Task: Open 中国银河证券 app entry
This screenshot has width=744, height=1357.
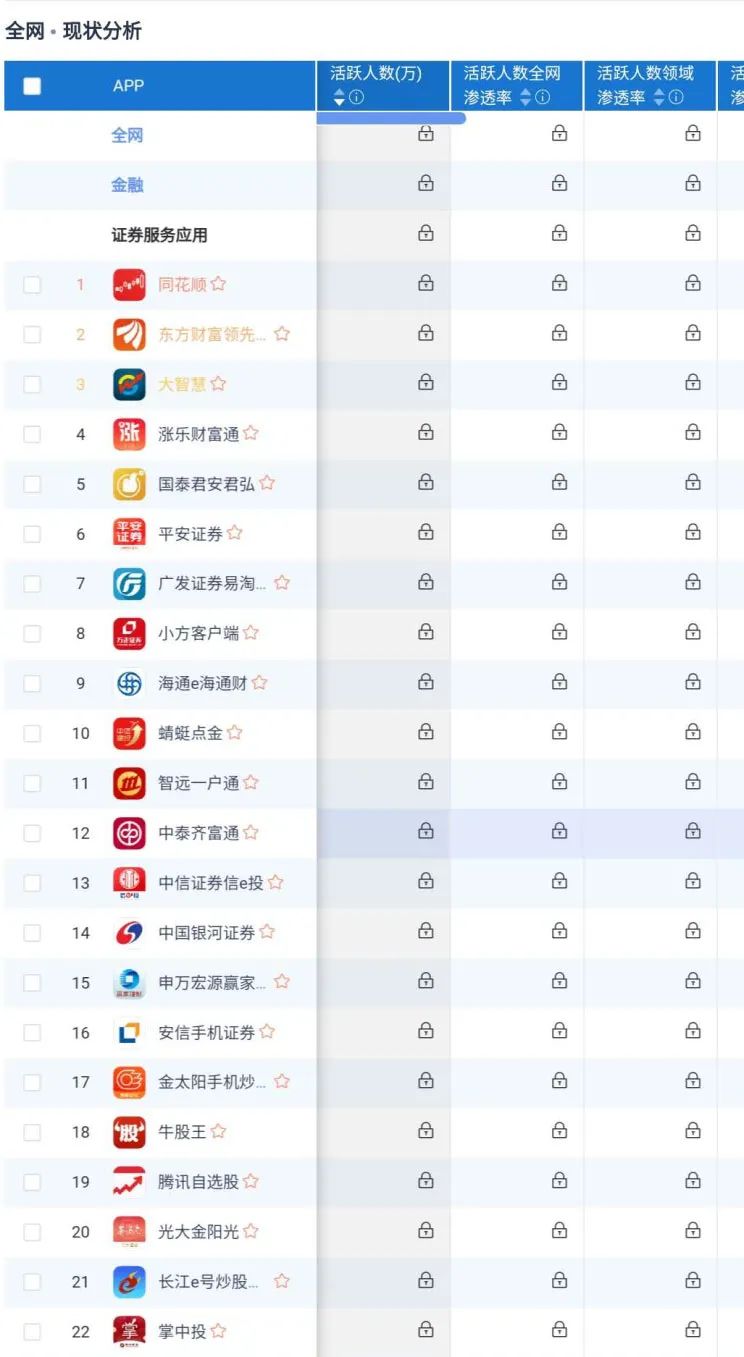Action: 206,933
